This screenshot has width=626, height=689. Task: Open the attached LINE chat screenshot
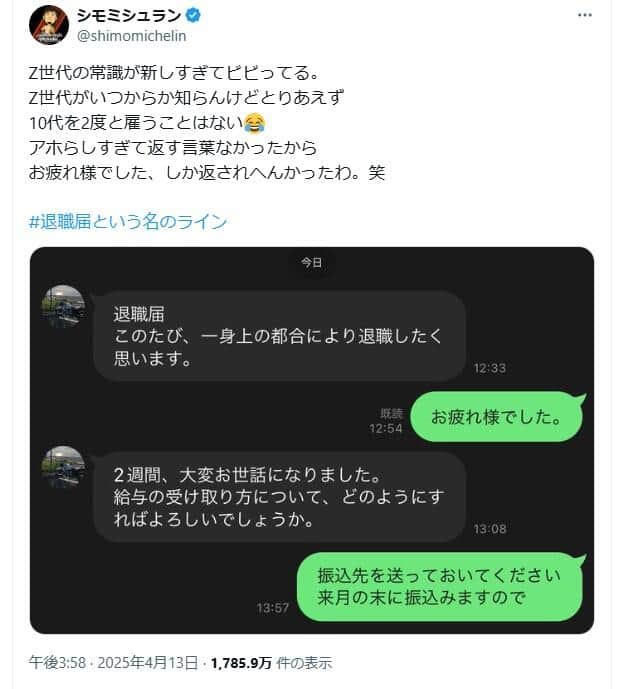(x=312, y=440)
